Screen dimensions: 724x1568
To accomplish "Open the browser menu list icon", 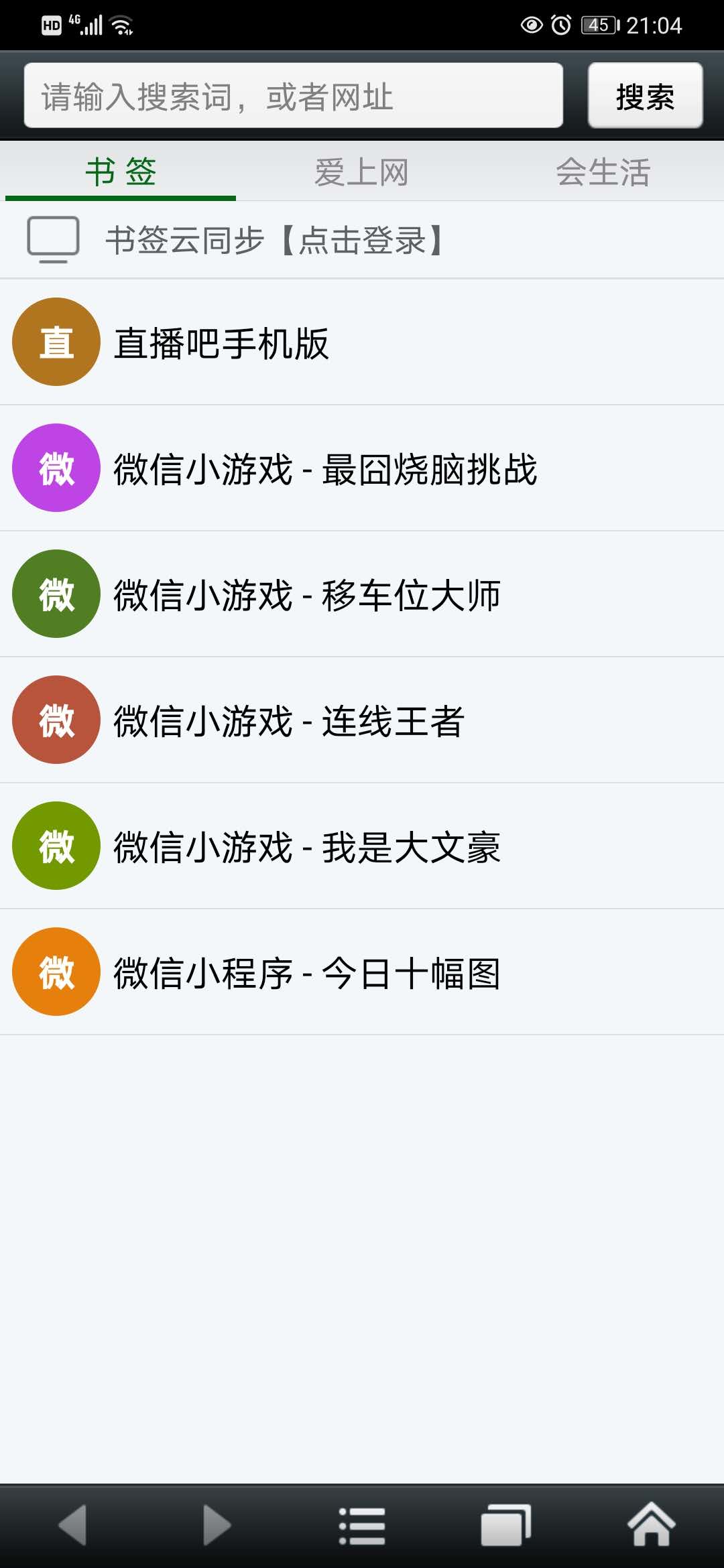I will (362, 1525).
